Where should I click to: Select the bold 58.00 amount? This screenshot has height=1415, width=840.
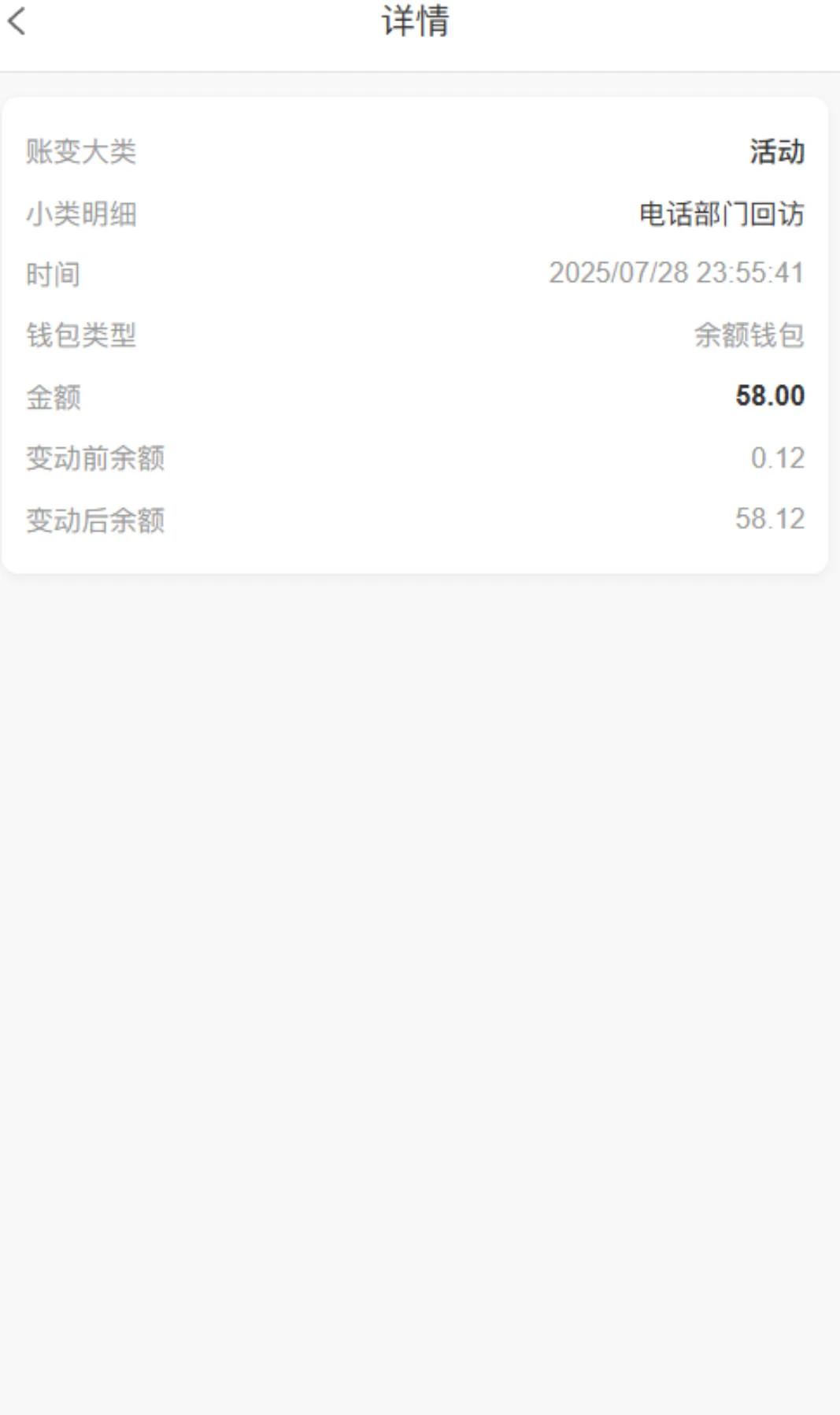770,396
